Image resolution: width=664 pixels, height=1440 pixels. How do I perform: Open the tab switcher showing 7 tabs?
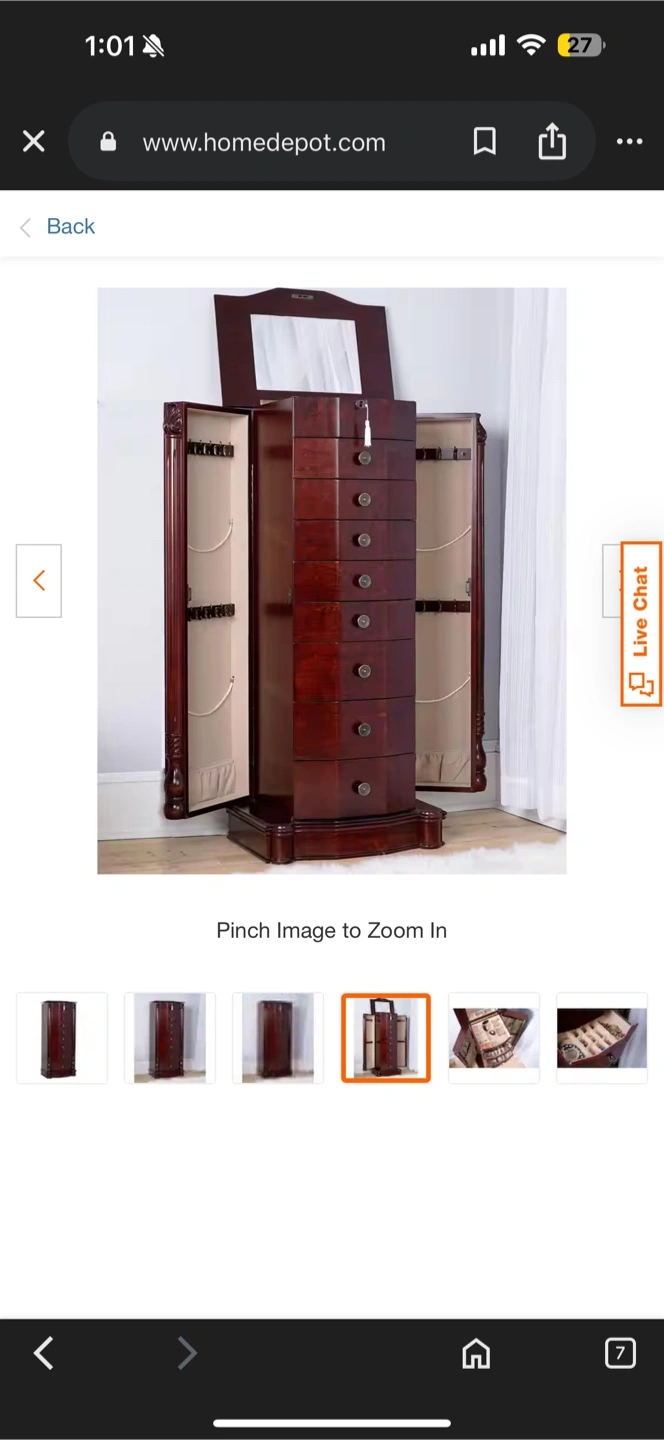pos(620,1354)
